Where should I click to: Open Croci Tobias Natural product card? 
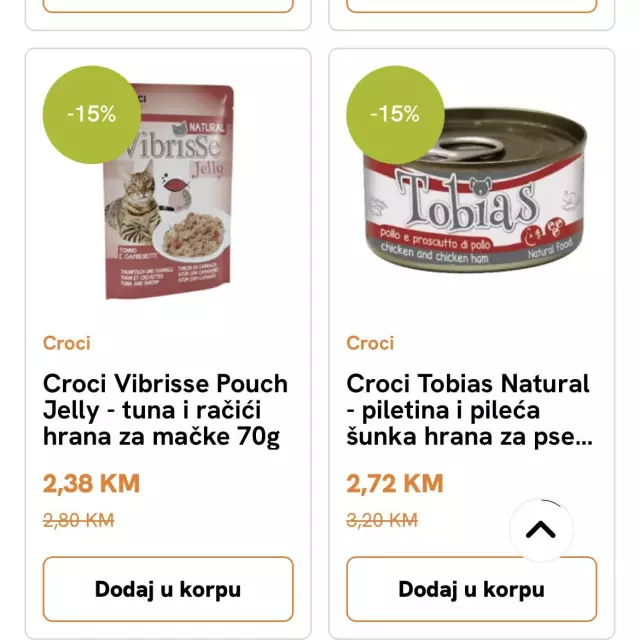[x=470, y=409]
